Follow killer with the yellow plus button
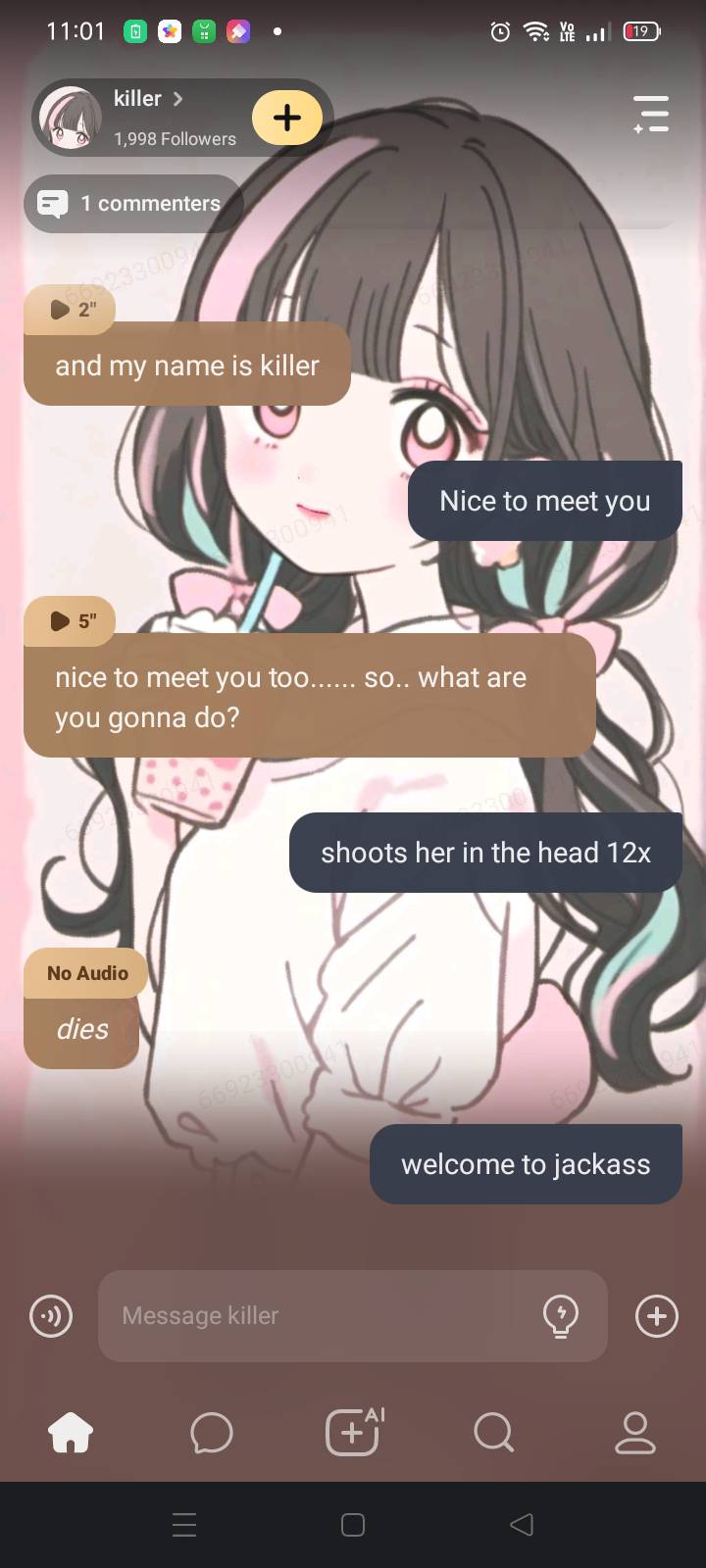 pyautogui.click(x=286, y=118)
